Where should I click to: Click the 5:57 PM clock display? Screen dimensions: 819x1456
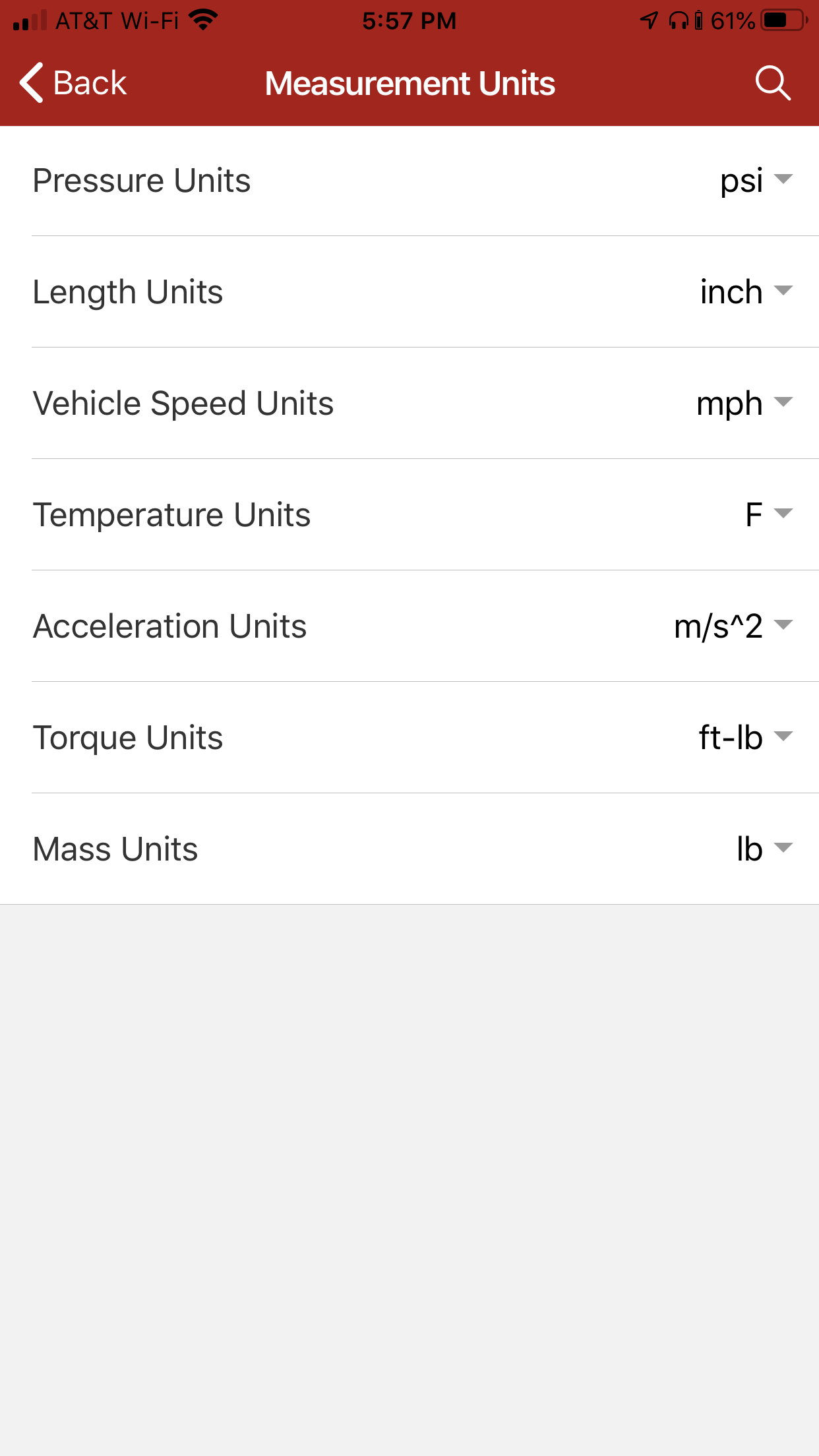pyautogui.click(x=409, y=20)
